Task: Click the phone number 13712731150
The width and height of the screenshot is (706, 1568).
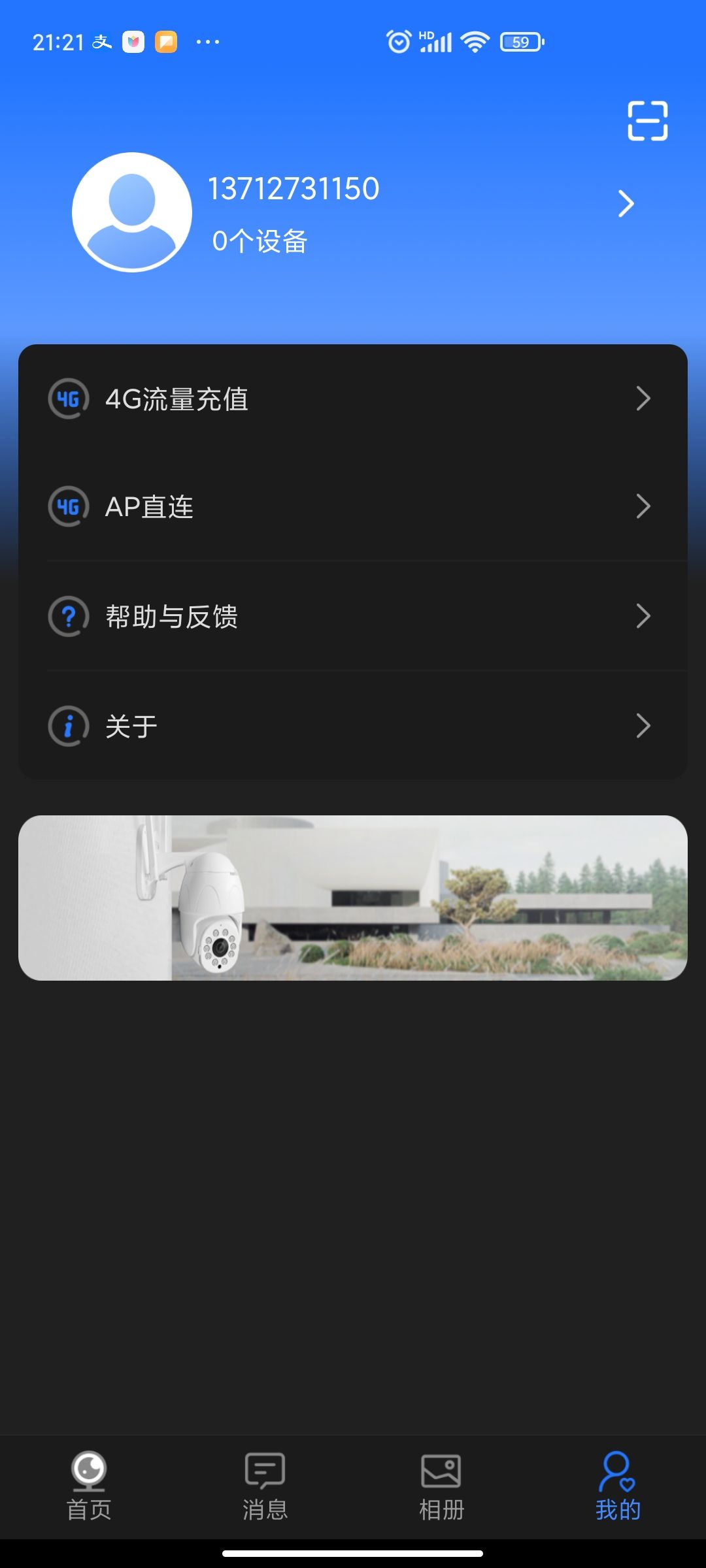Action: click(295, 188)
